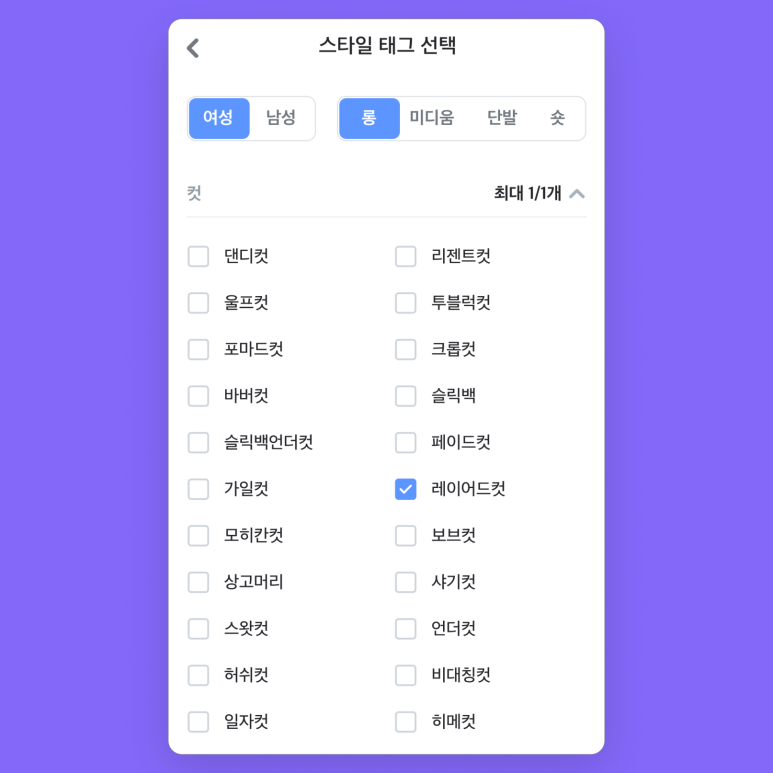Check the 댄디컷 checkbox
This screenshot has width=773, height=773.
coord(198,257)
